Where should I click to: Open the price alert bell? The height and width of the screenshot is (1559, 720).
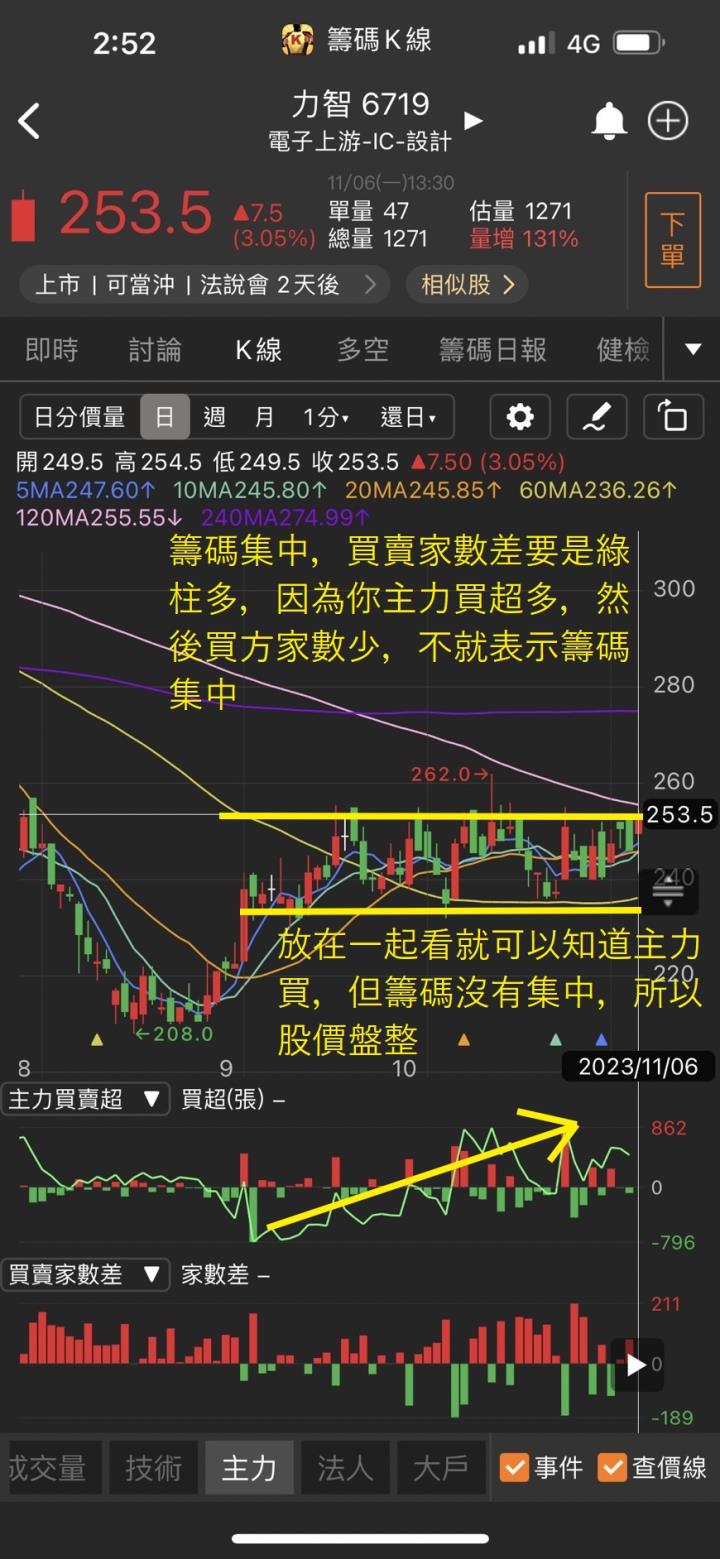tap(608, 121)
